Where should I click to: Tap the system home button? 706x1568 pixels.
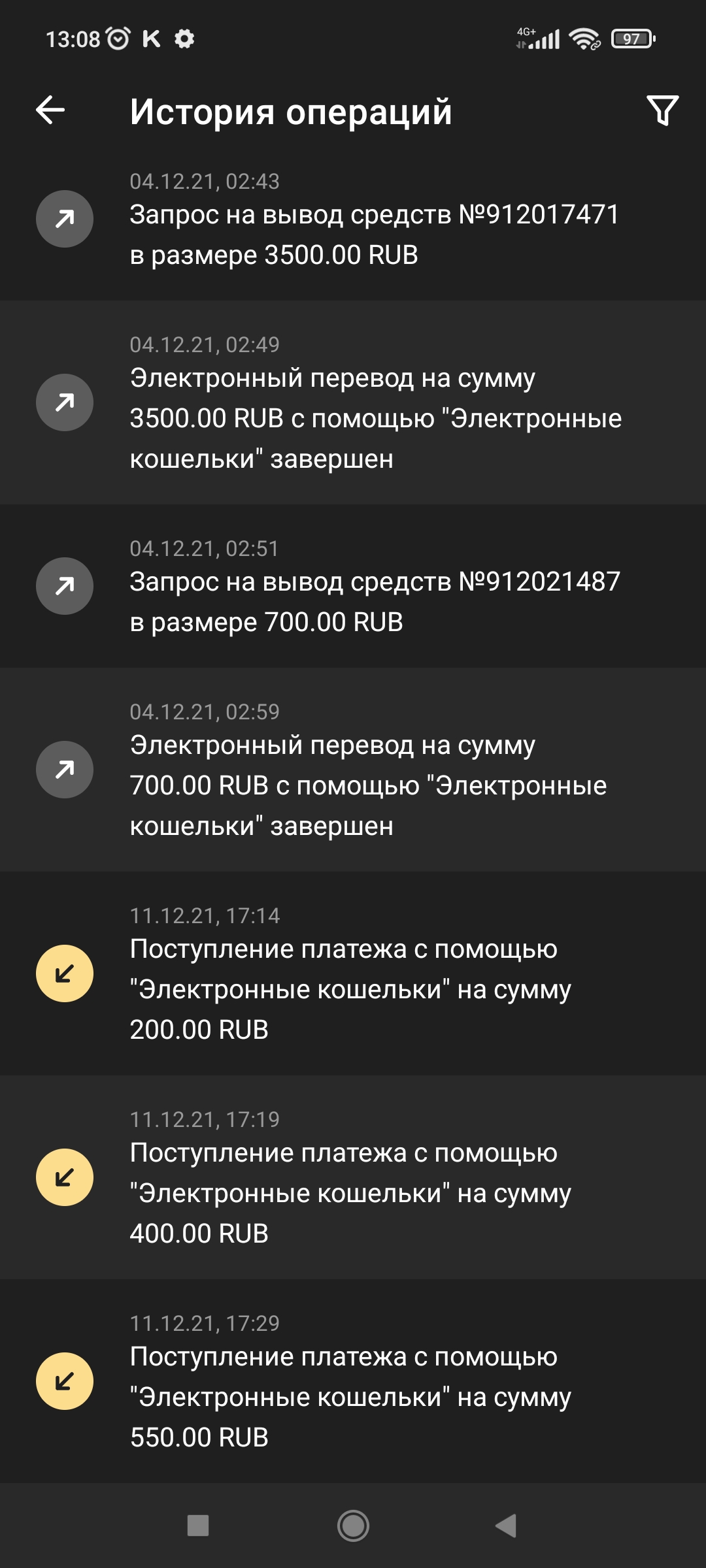point(353,1526)
